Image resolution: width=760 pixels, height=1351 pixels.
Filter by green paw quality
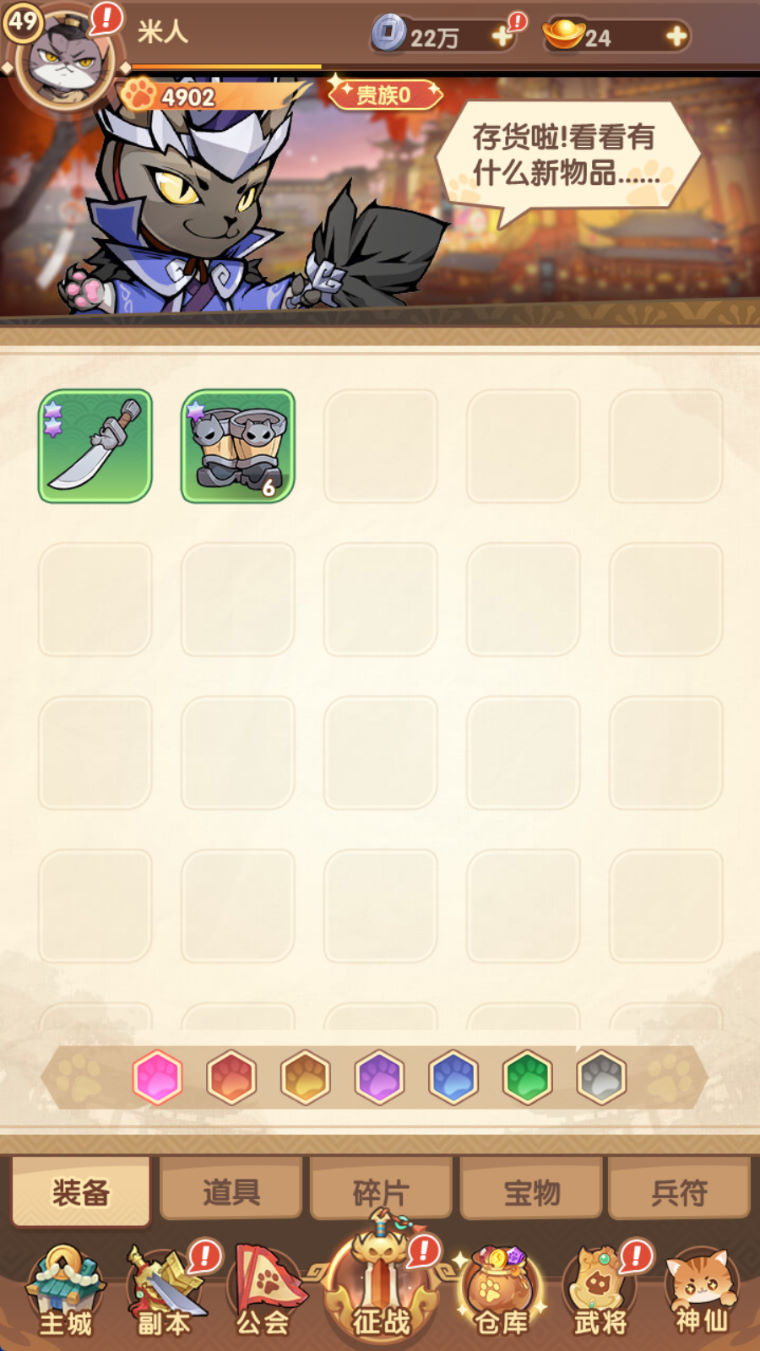coord(528,1078)
